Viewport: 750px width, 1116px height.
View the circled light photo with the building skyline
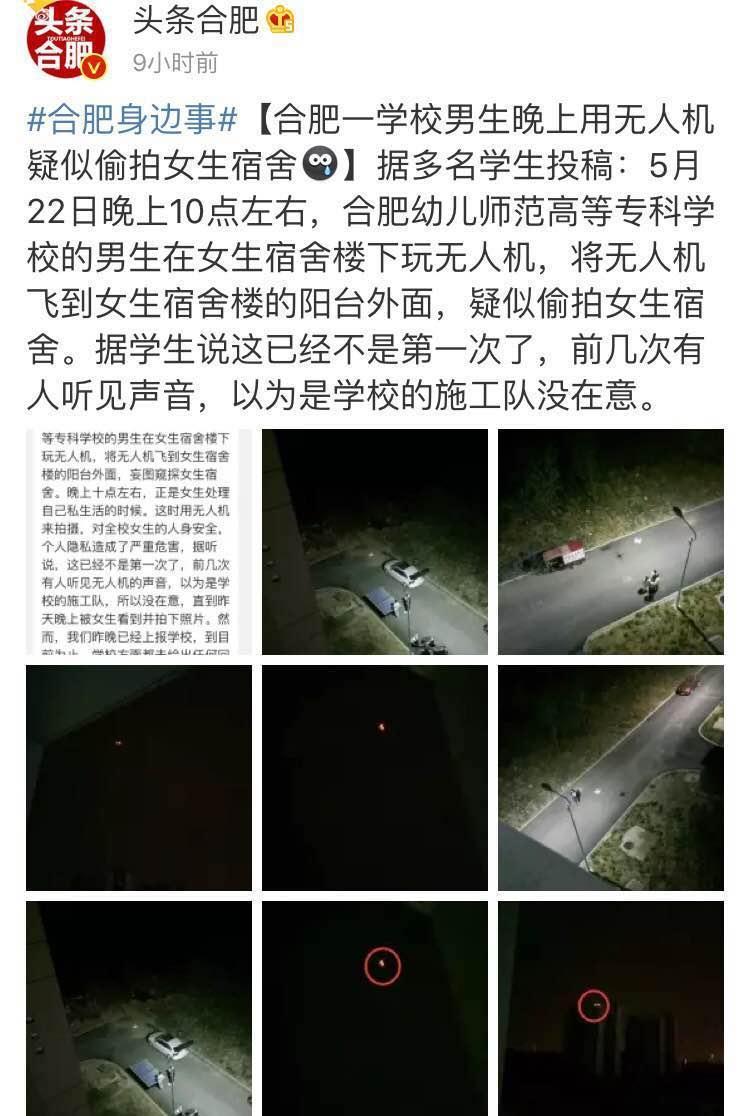(611, 1008)
